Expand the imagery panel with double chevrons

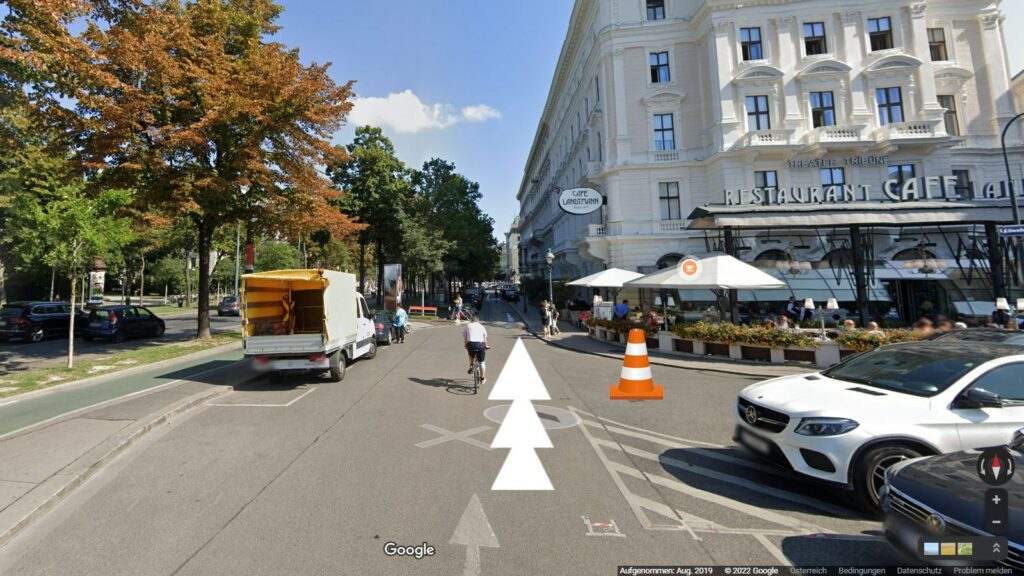tap(996, 548)
